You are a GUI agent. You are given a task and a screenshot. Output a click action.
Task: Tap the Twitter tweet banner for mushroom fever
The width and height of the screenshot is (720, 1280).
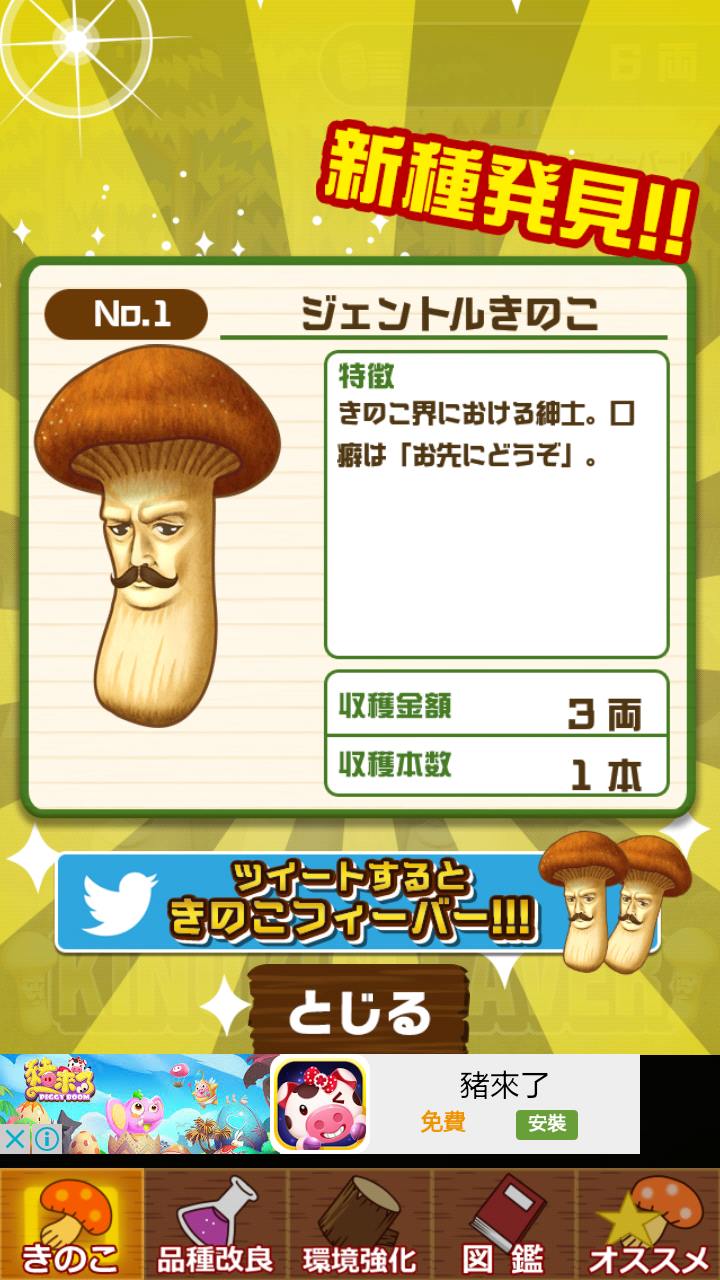click(x=330, y=902)
